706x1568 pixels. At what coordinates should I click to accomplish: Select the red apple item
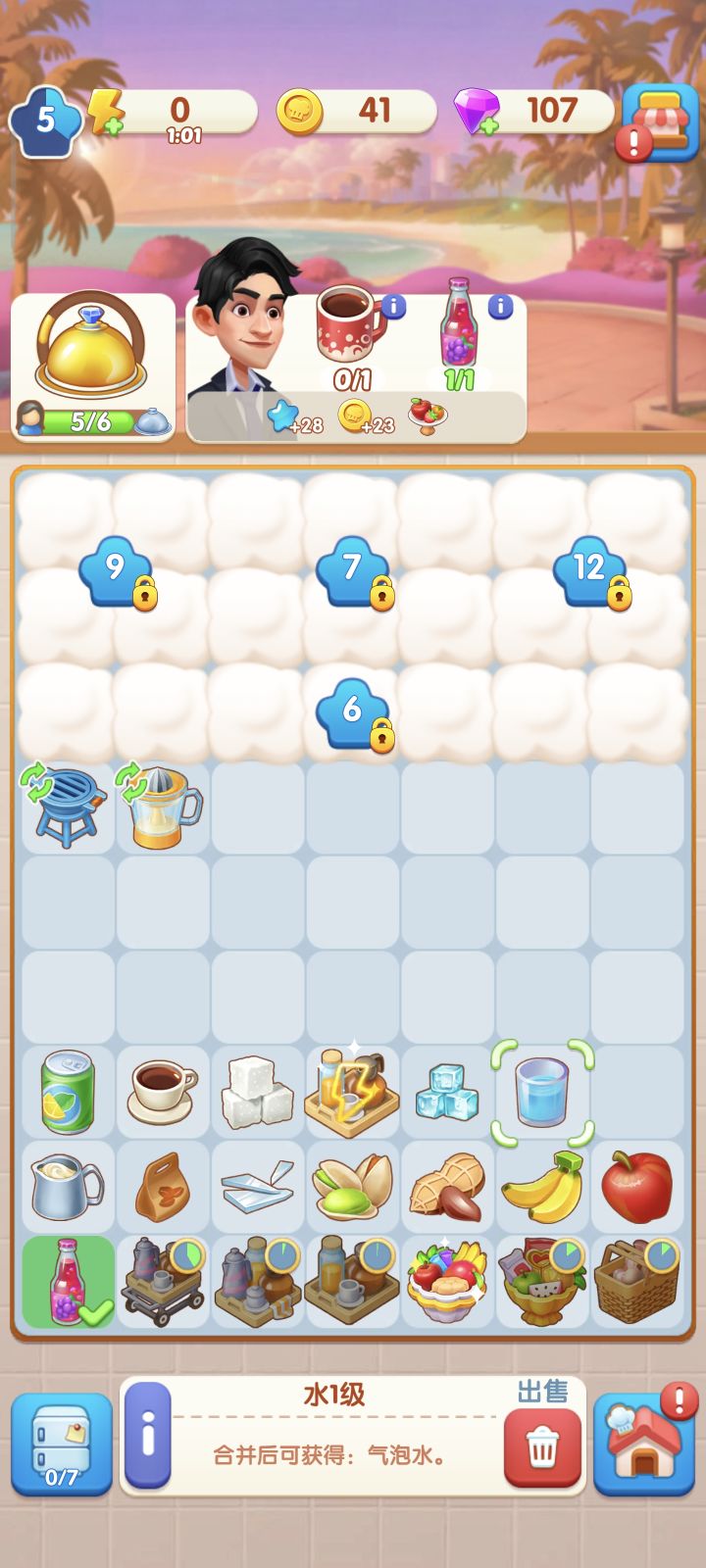point(634,1187)
